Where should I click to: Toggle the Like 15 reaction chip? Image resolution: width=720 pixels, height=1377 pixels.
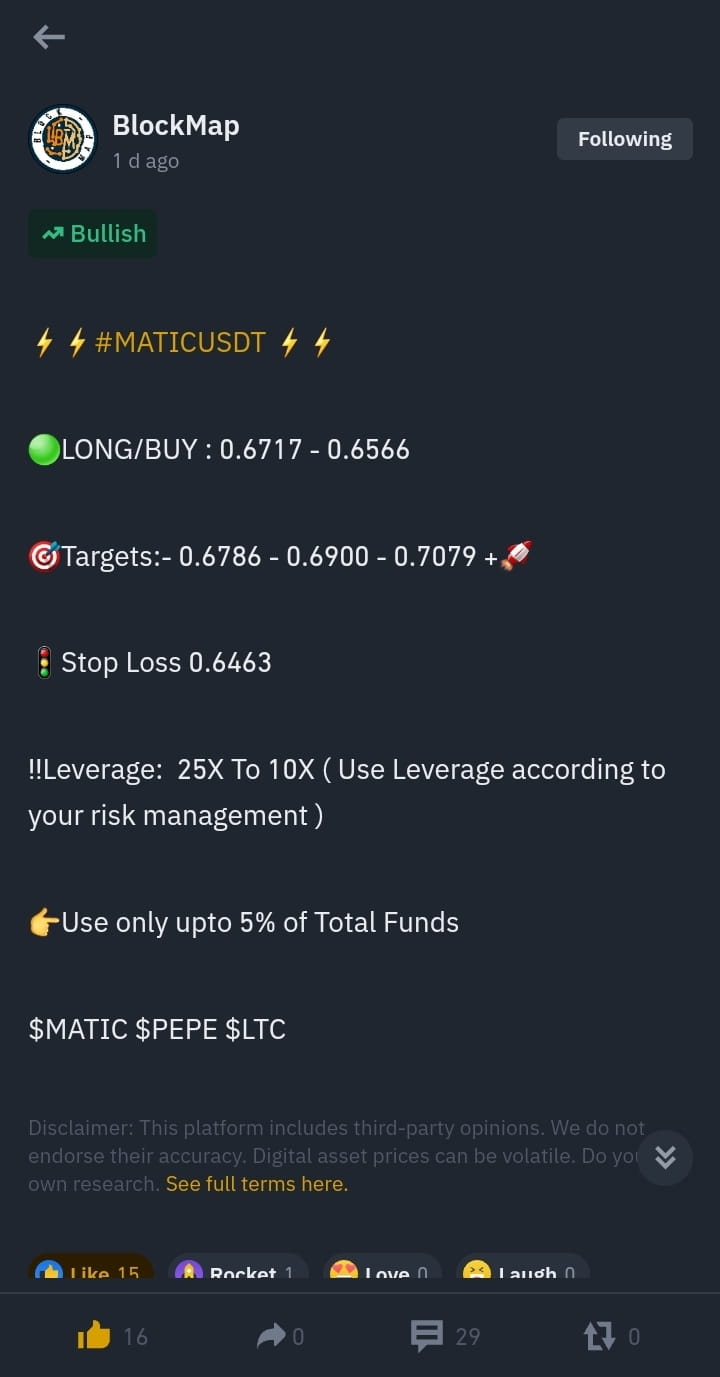pyautogui.click(x=90, y=1270)
